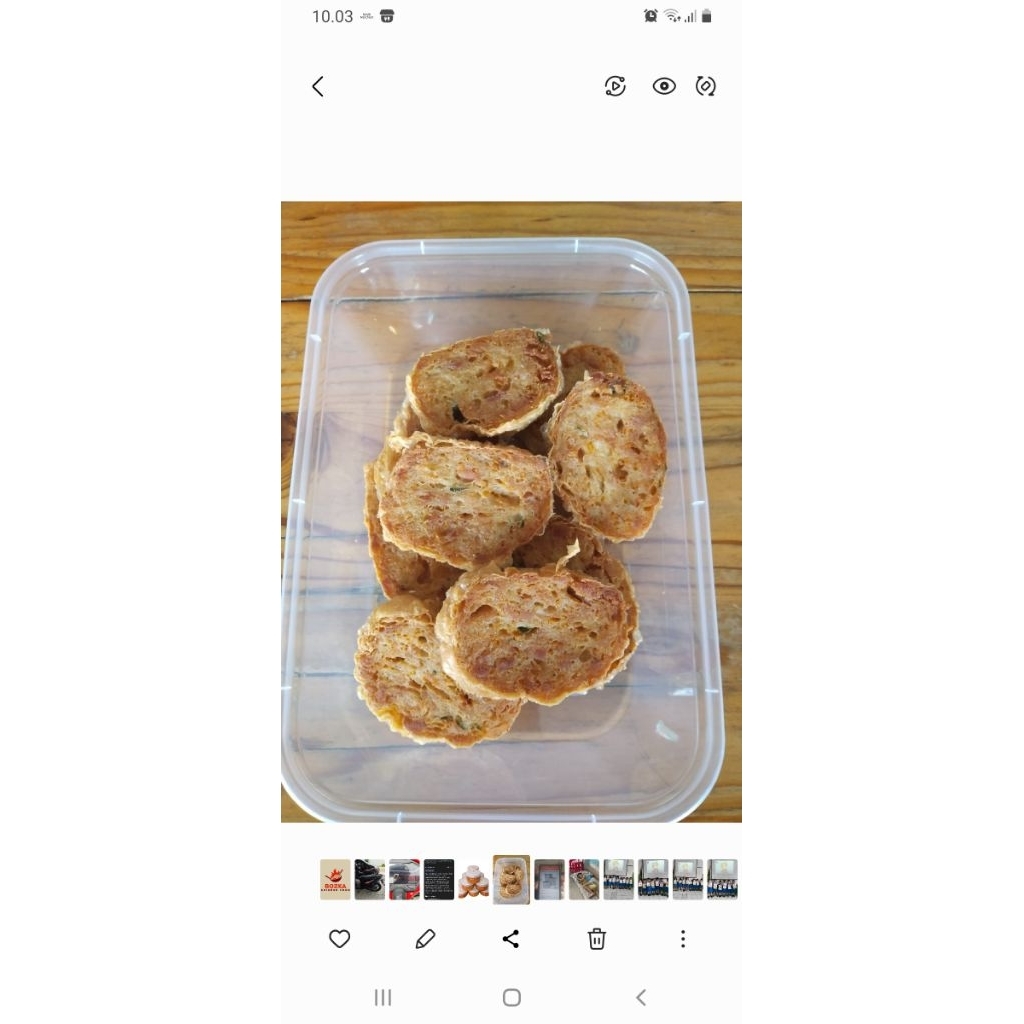The width and height of the screenshot is (1024, 1024).
Task: Open the eye-shaped Bixby Vision icon
Action: 664,87
